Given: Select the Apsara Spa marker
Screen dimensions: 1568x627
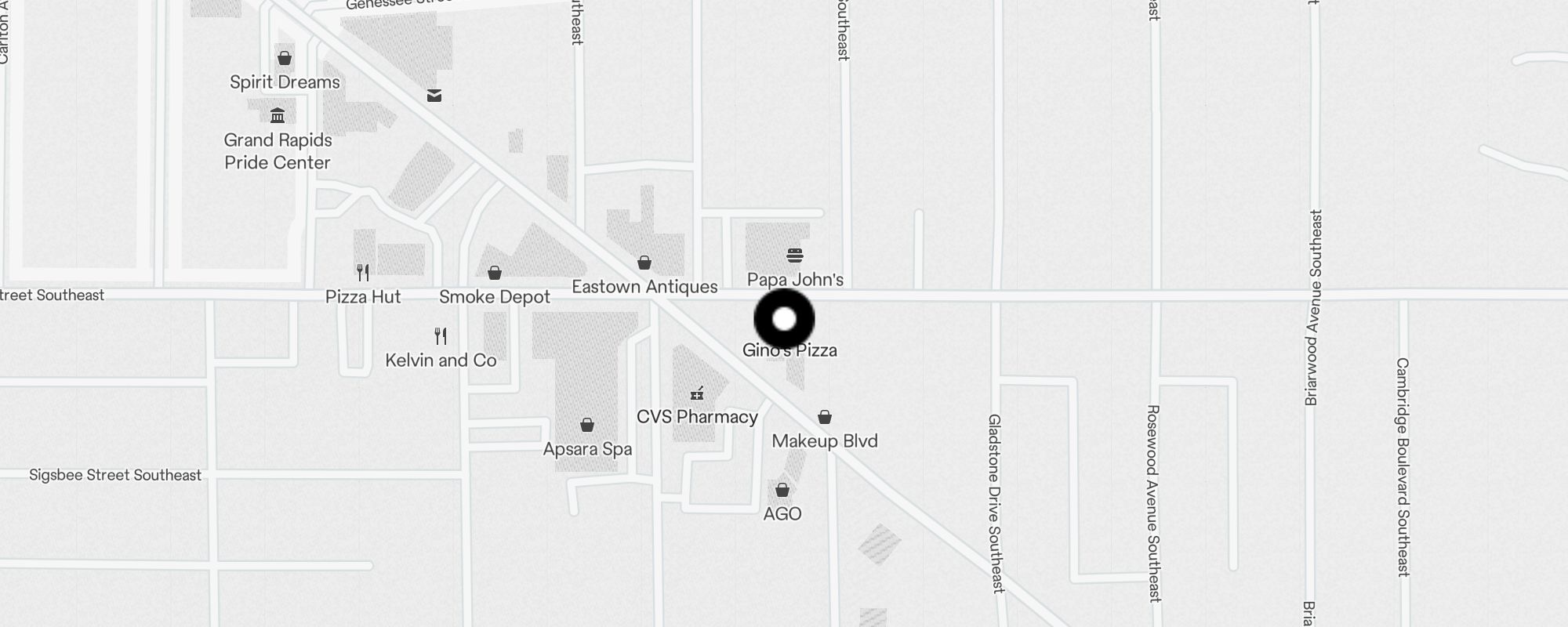Looking at the screenshot, I should point(587,425).
